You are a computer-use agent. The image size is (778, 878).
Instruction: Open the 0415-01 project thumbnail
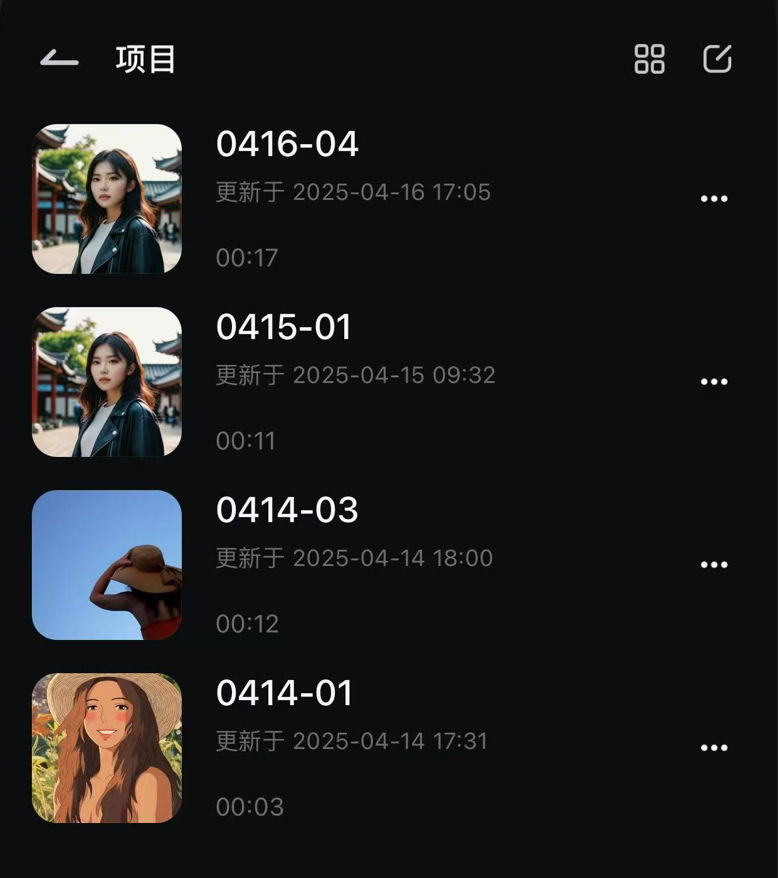(x=107, y=381)
